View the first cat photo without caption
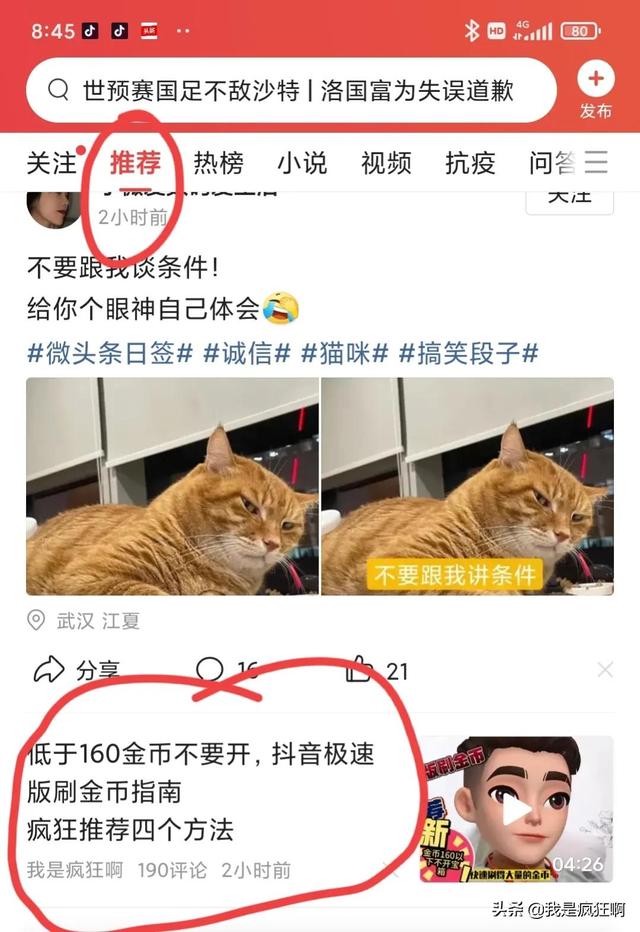Viewport: 640px width, 932px height. point(172,486)
